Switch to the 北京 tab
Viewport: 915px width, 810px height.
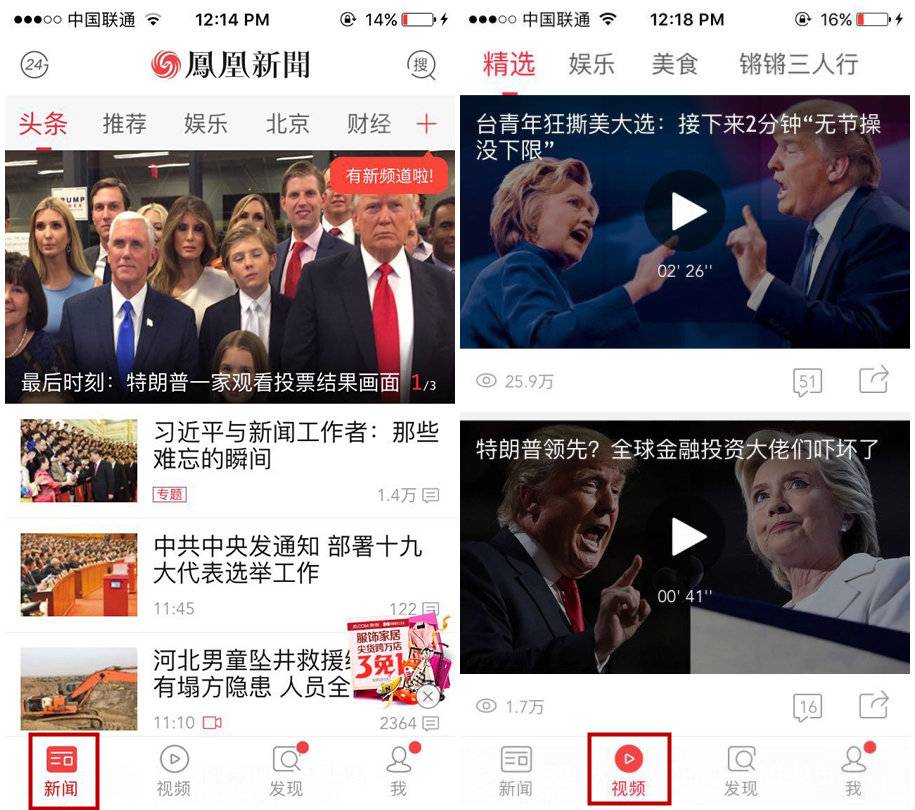(x=288, y=124)
